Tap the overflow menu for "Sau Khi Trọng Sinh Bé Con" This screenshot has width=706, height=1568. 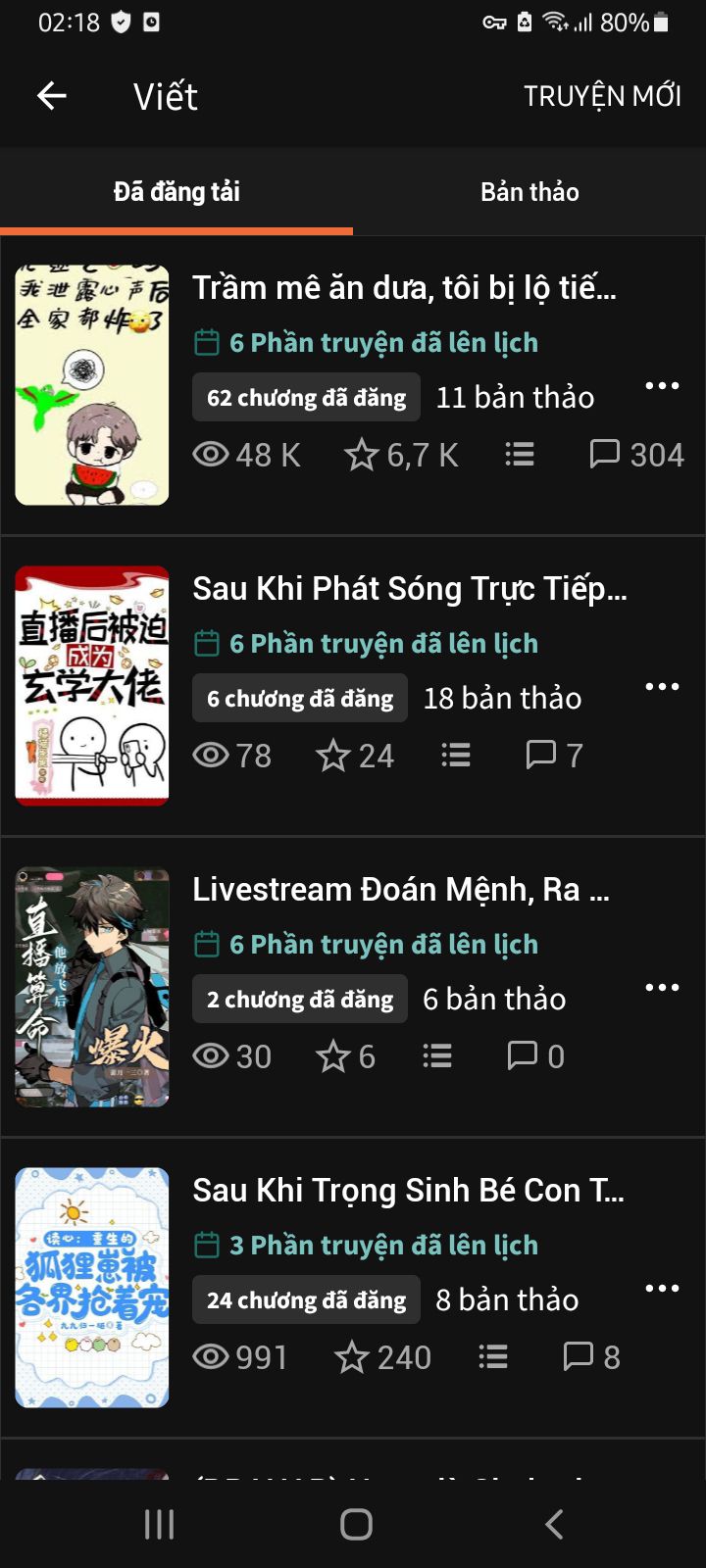tap(662, 1289)
